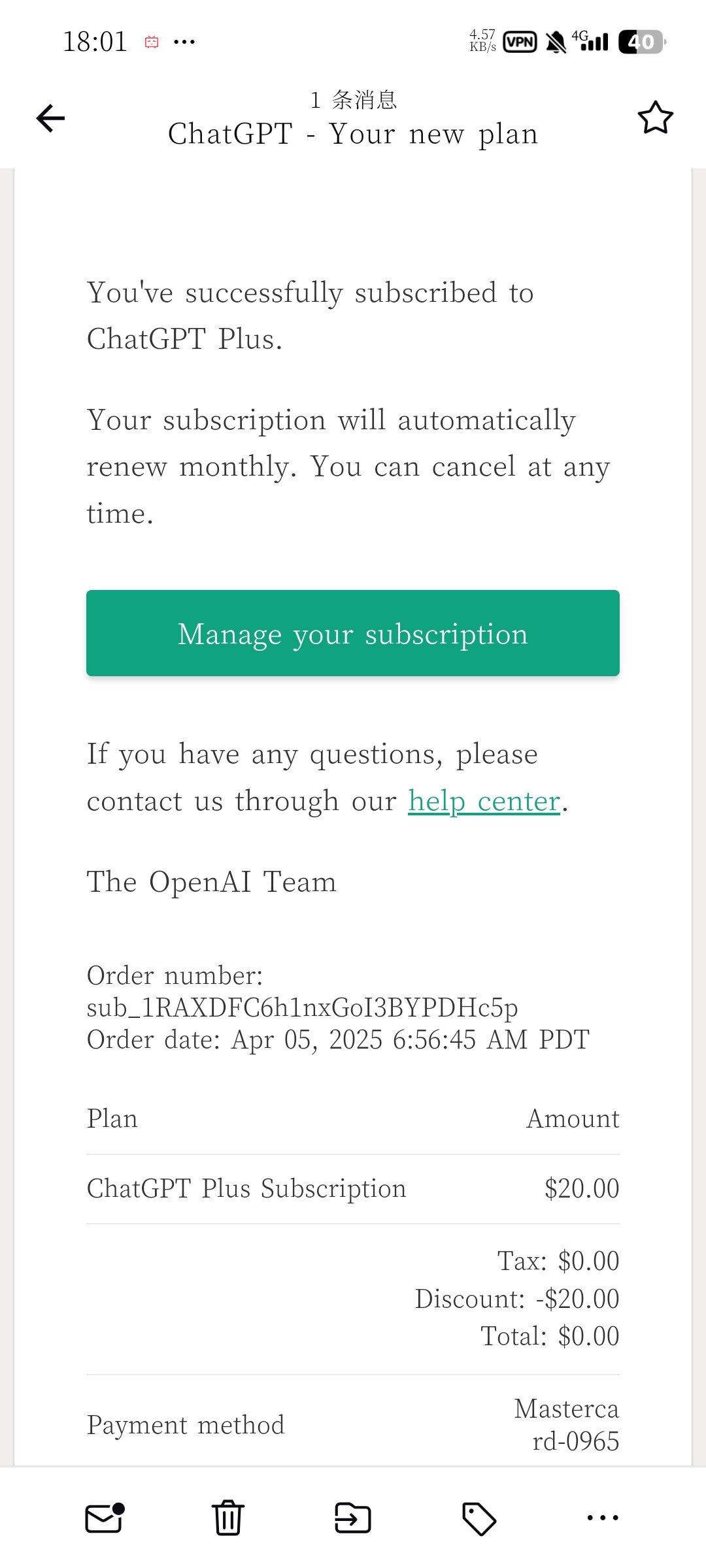Screen dimensions: 706x1568
Task: Move this email to a folder
Action: (353, 1518)
